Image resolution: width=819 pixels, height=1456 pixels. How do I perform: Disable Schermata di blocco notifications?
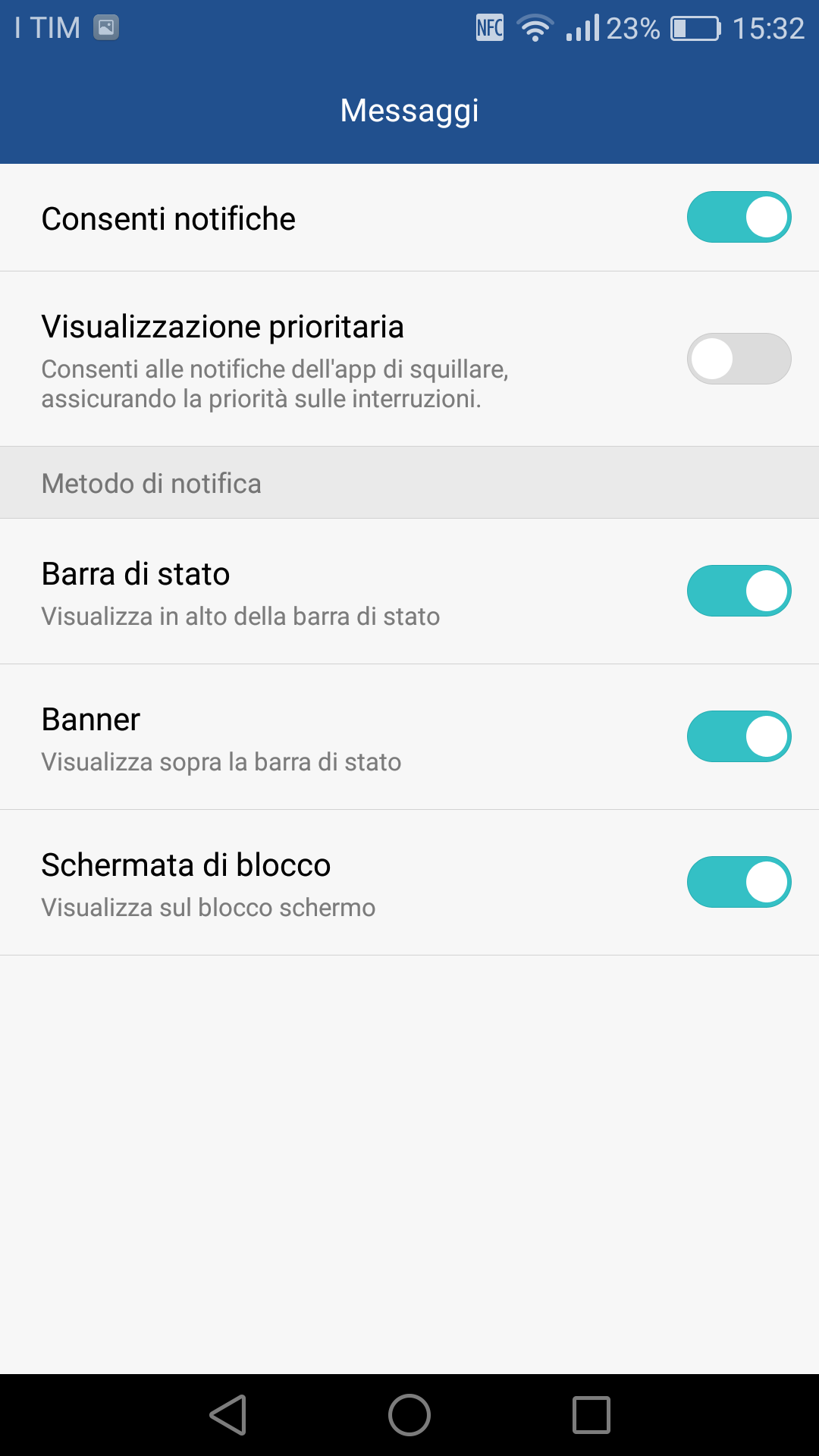pos(739,882)
